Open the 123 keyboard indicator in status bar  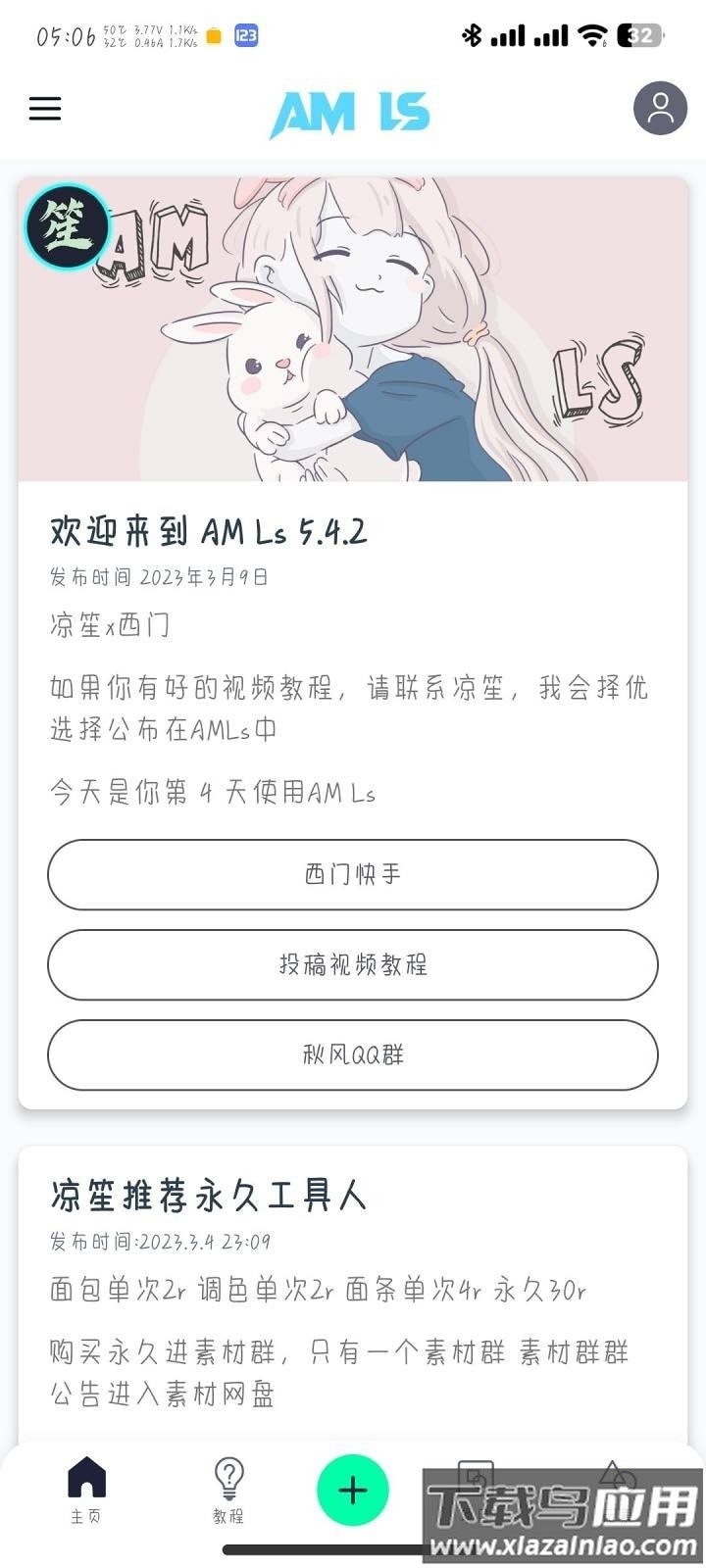click(x=244, y=35)
